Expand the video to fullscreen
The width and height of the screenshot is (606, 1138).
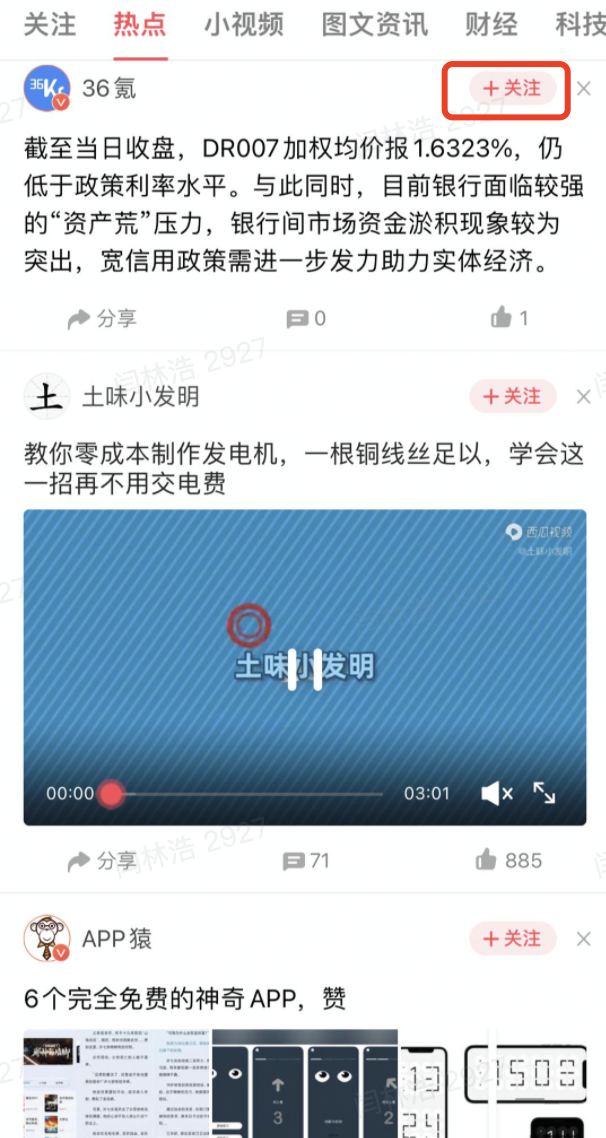pos(544,794)
